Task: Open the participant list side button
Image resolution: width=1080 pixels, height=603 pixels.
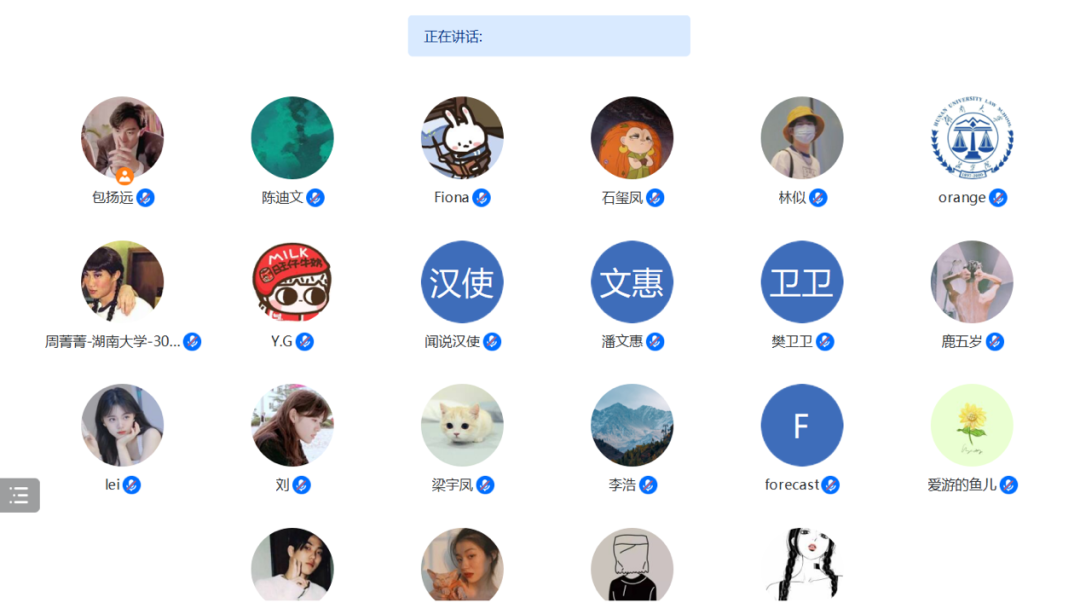Action: coord(19,495)
